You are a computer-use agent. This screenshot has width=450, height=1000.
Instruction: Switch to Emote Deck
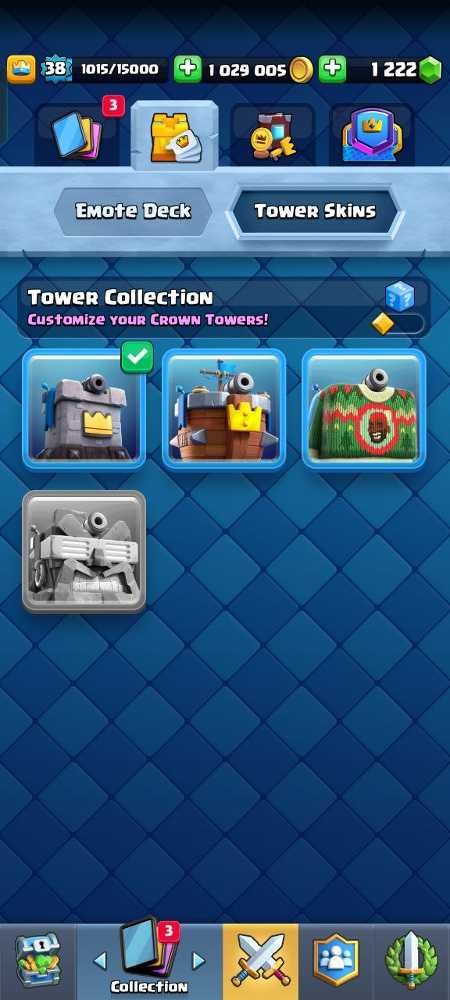[x=133, y=211]
